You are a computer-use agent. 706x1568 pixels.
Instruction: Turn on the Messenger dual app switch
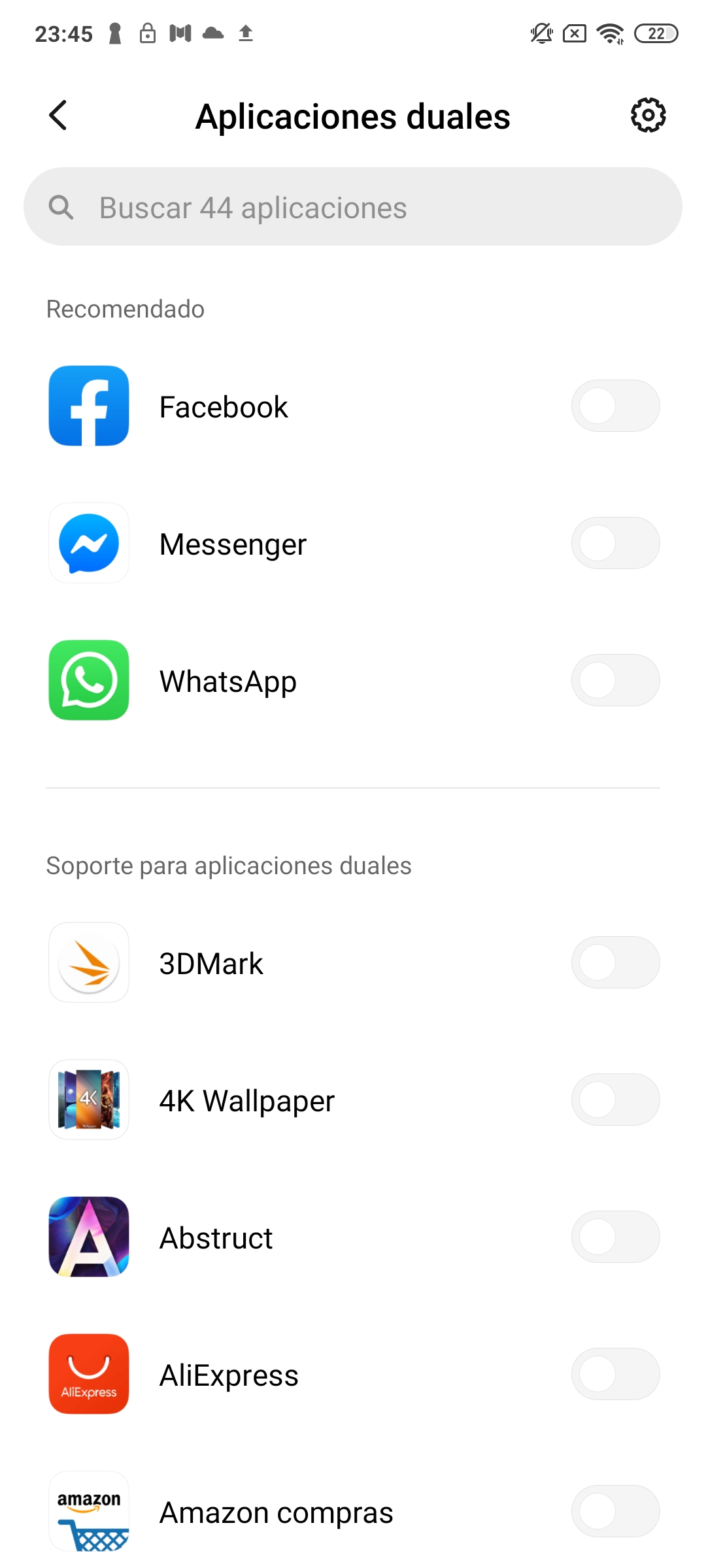tap(615, 543)
